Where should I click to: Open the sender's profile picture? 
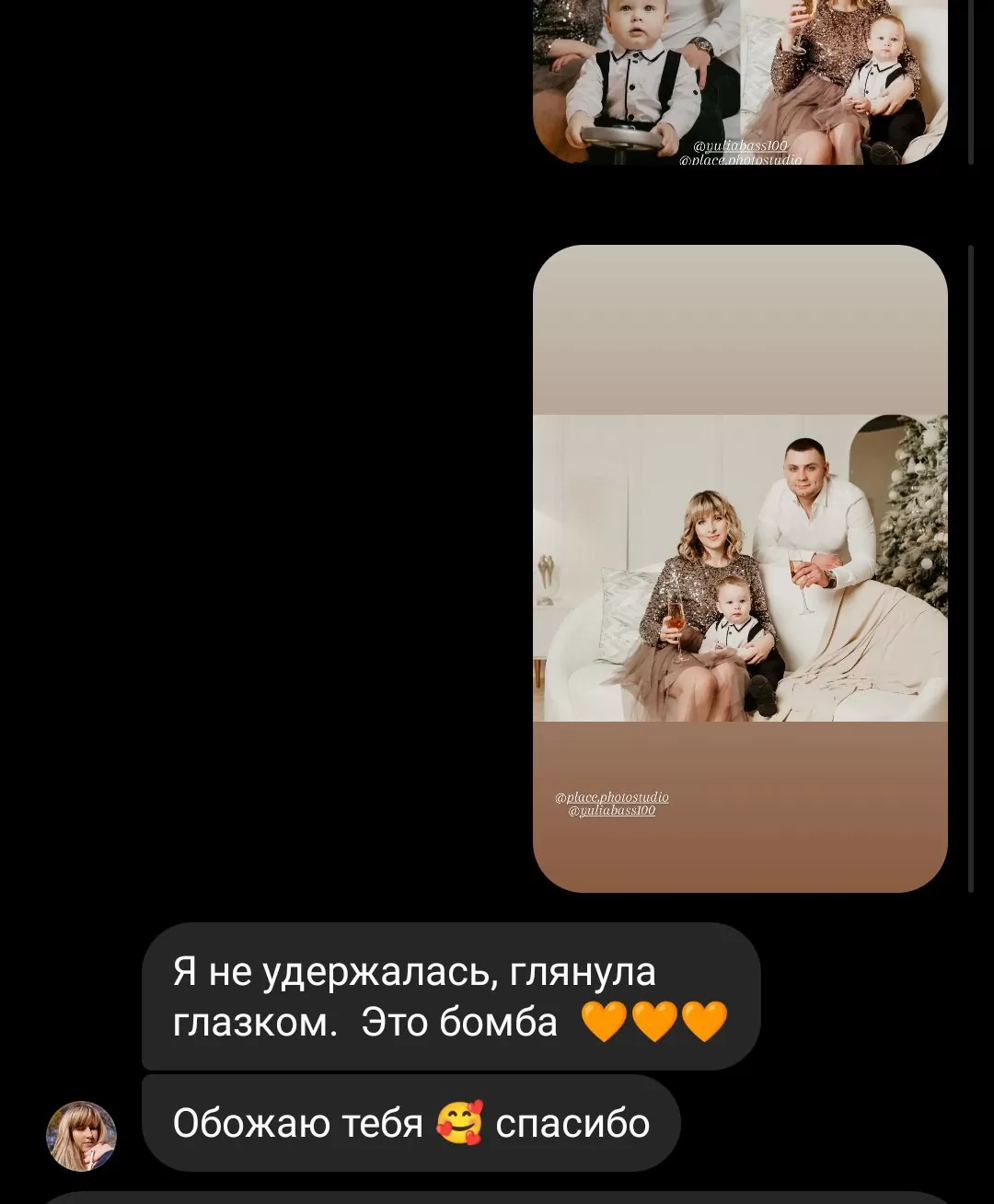tap(82, 1136)
